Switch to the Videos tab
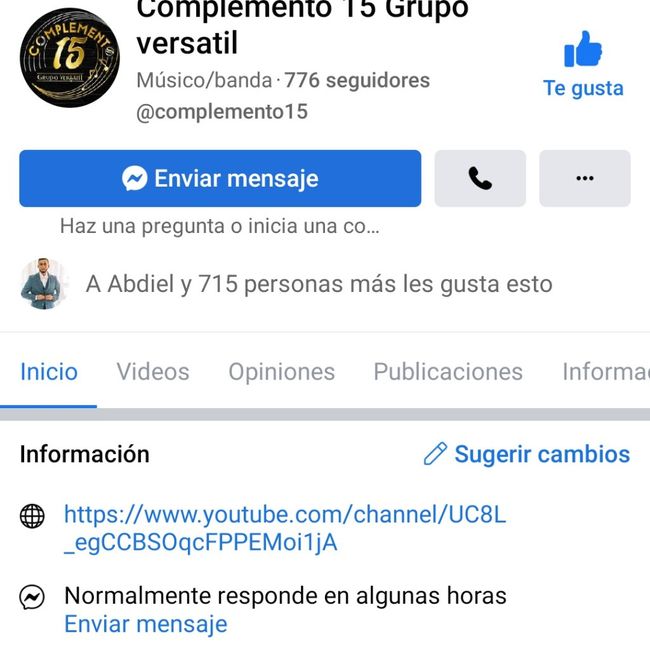This screenshot has width=650, height=650. click(152, 372)
